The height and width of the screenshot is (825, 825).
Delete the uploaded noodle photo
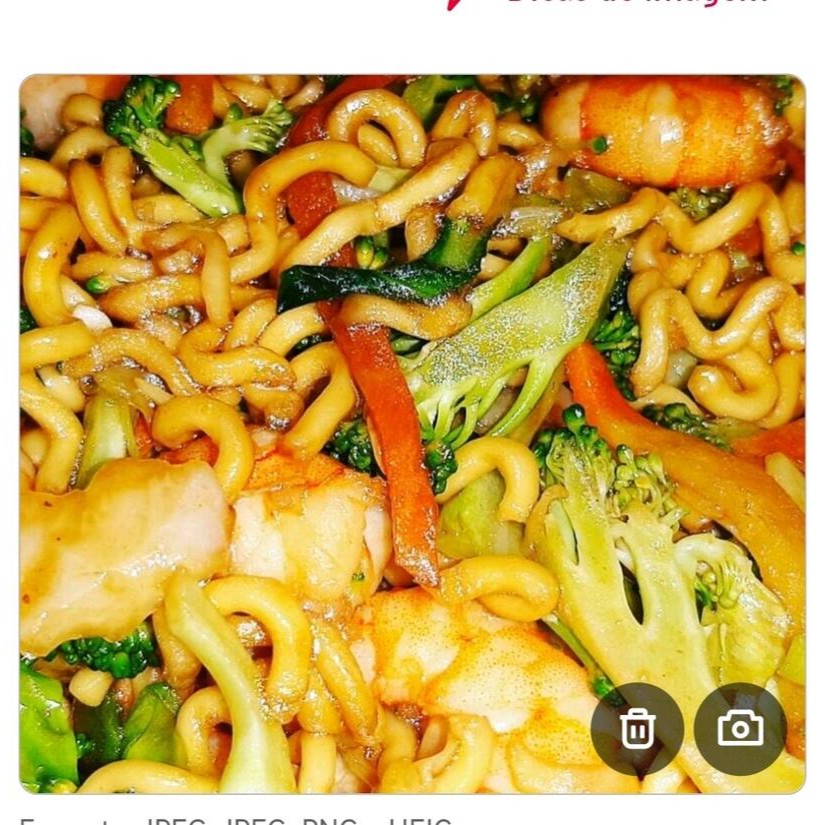pyautogui.click(x=637, y=729)
